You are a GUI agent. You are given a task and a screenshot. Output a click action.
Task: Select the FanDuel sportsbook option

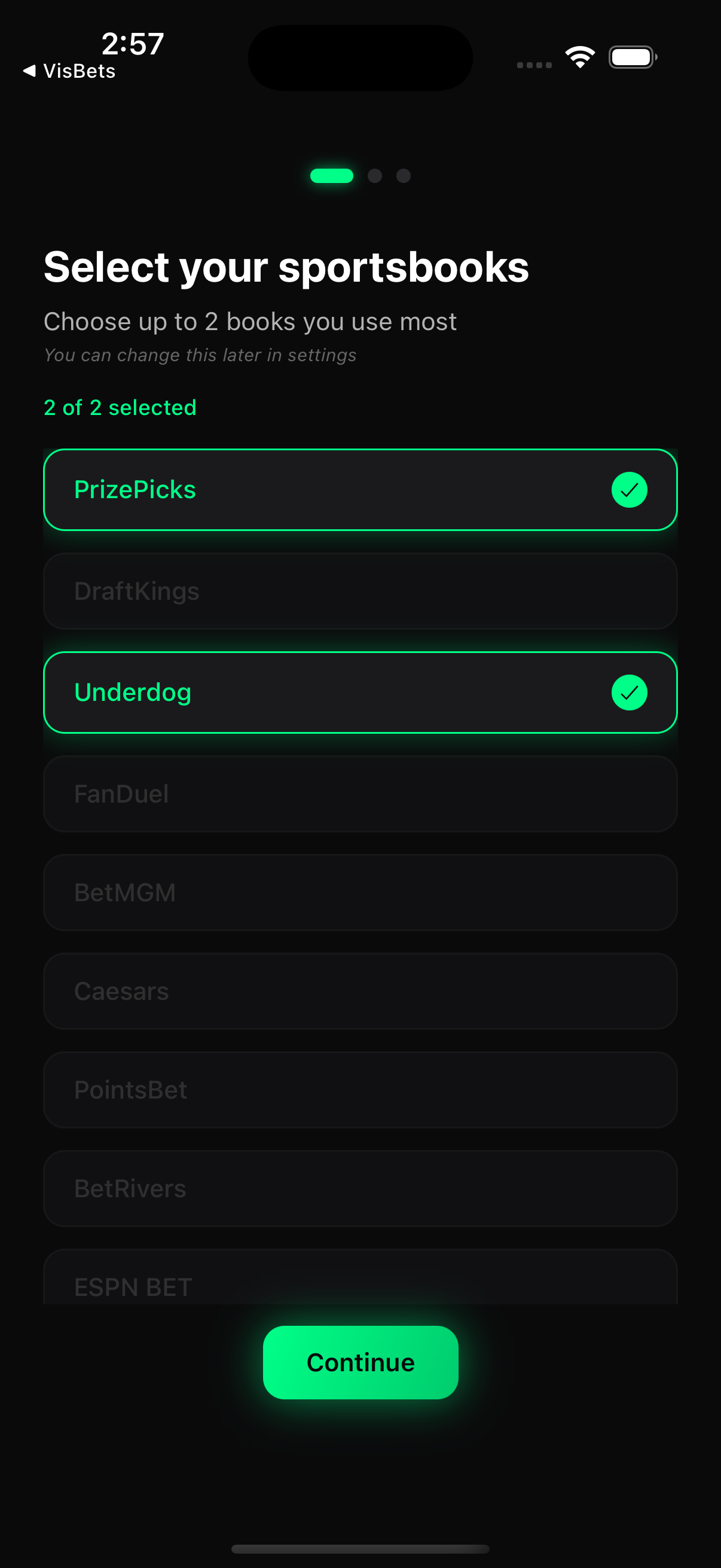[x=360, y=794]
